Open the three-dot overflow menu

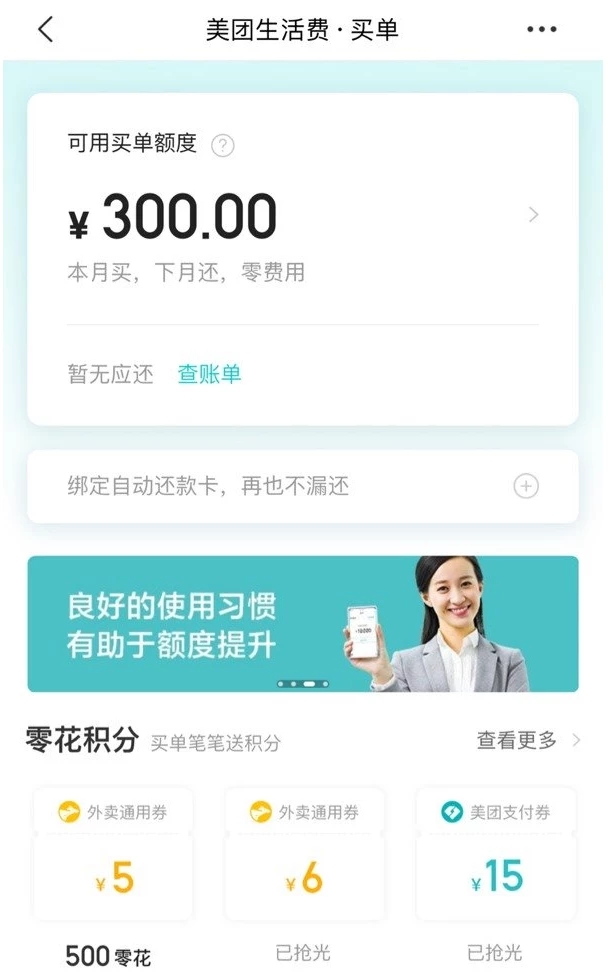[541, 29]
